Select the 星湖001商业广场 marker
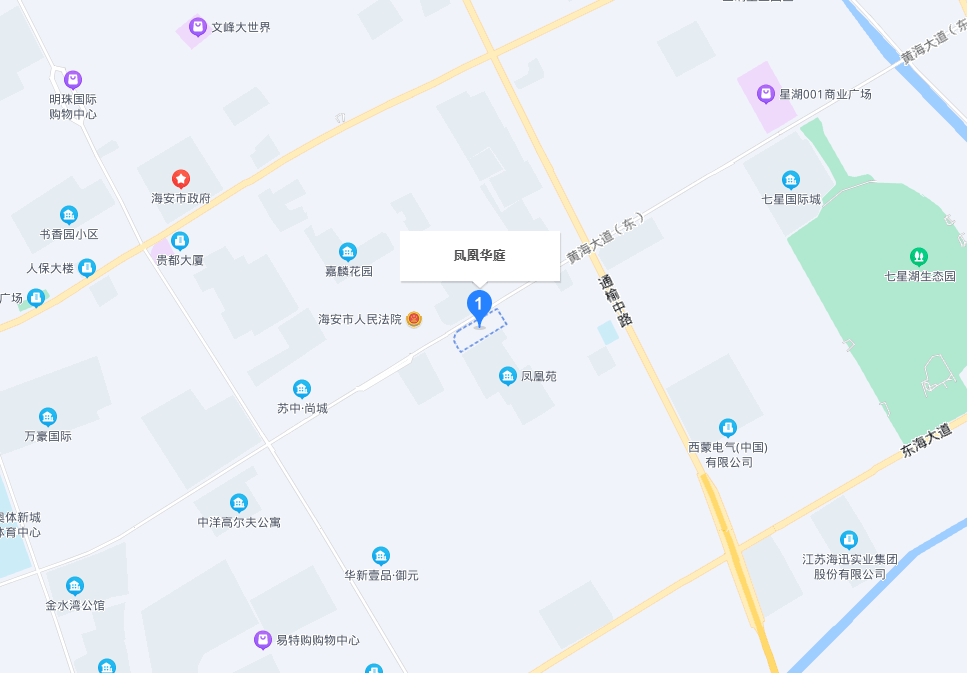 click(x=765, y=94)
